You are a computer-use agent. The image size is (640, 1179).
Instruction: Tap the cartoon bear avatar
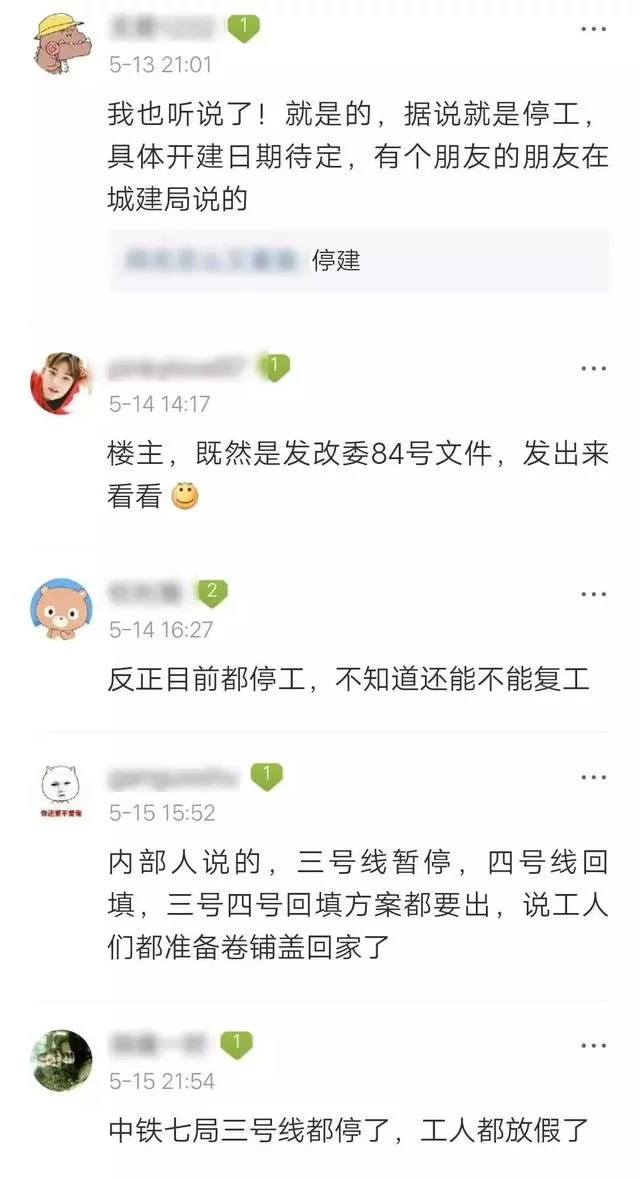[62, 607]
